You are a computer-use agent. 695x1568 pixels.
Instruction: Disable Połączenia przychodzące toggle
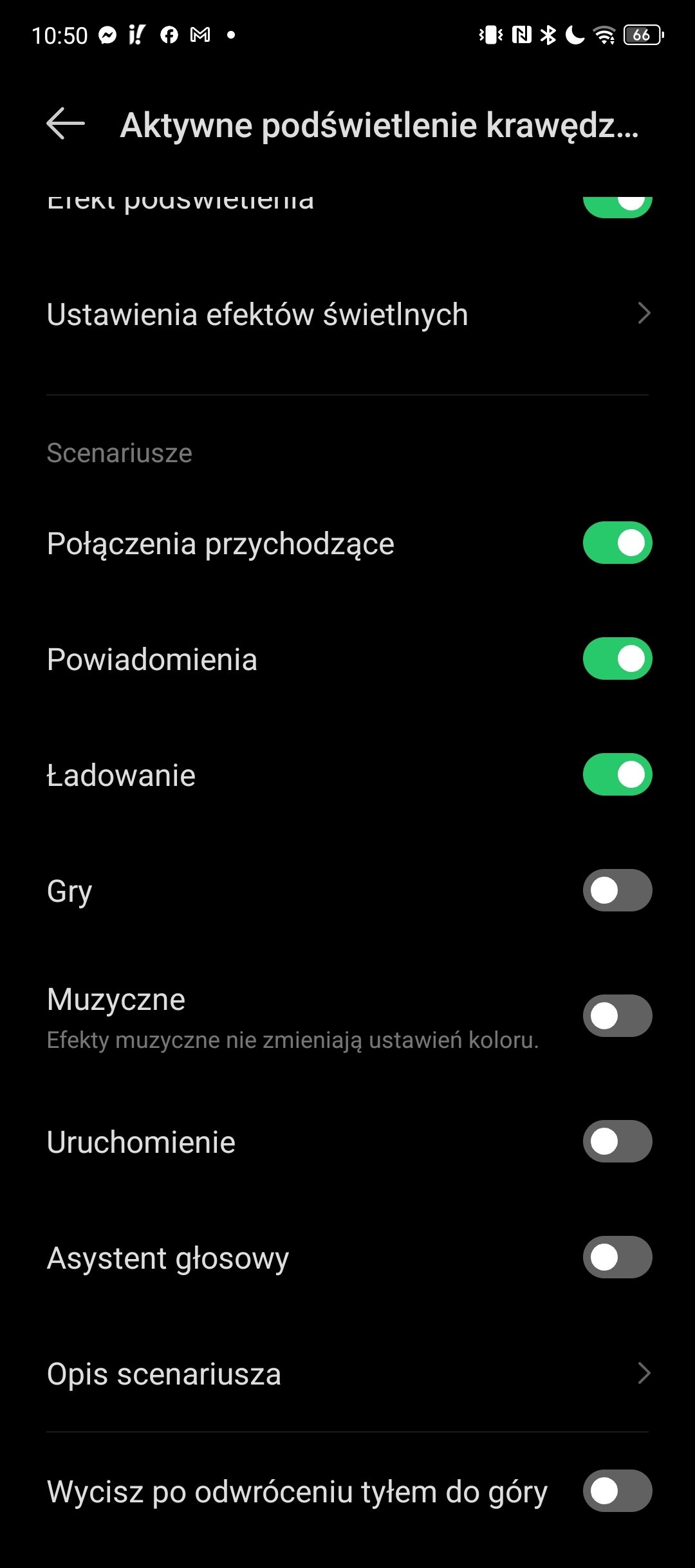tap(617, 543)
